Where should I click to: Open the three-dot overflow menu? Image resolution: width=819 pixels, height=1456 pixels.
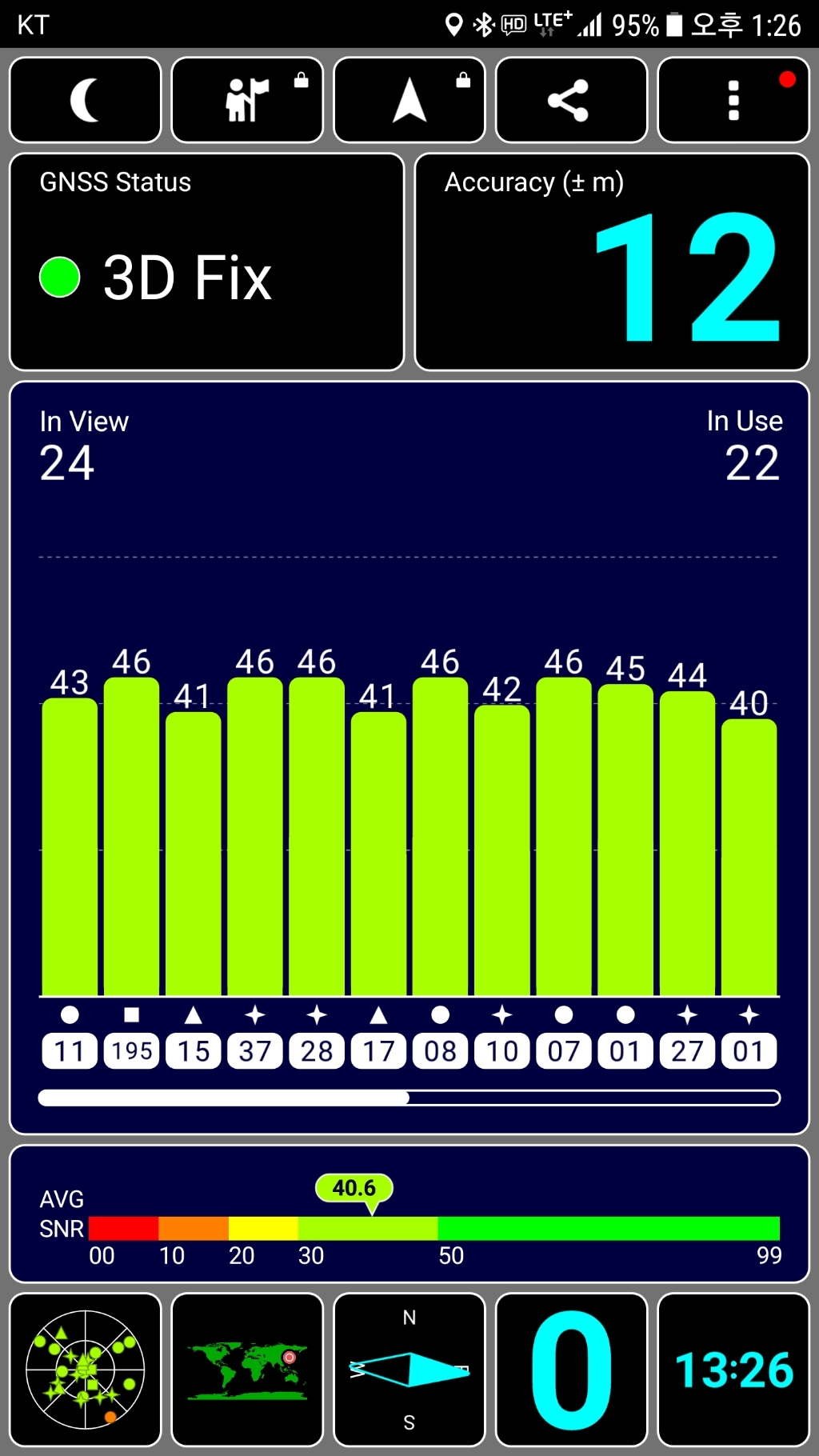point(733,100)
